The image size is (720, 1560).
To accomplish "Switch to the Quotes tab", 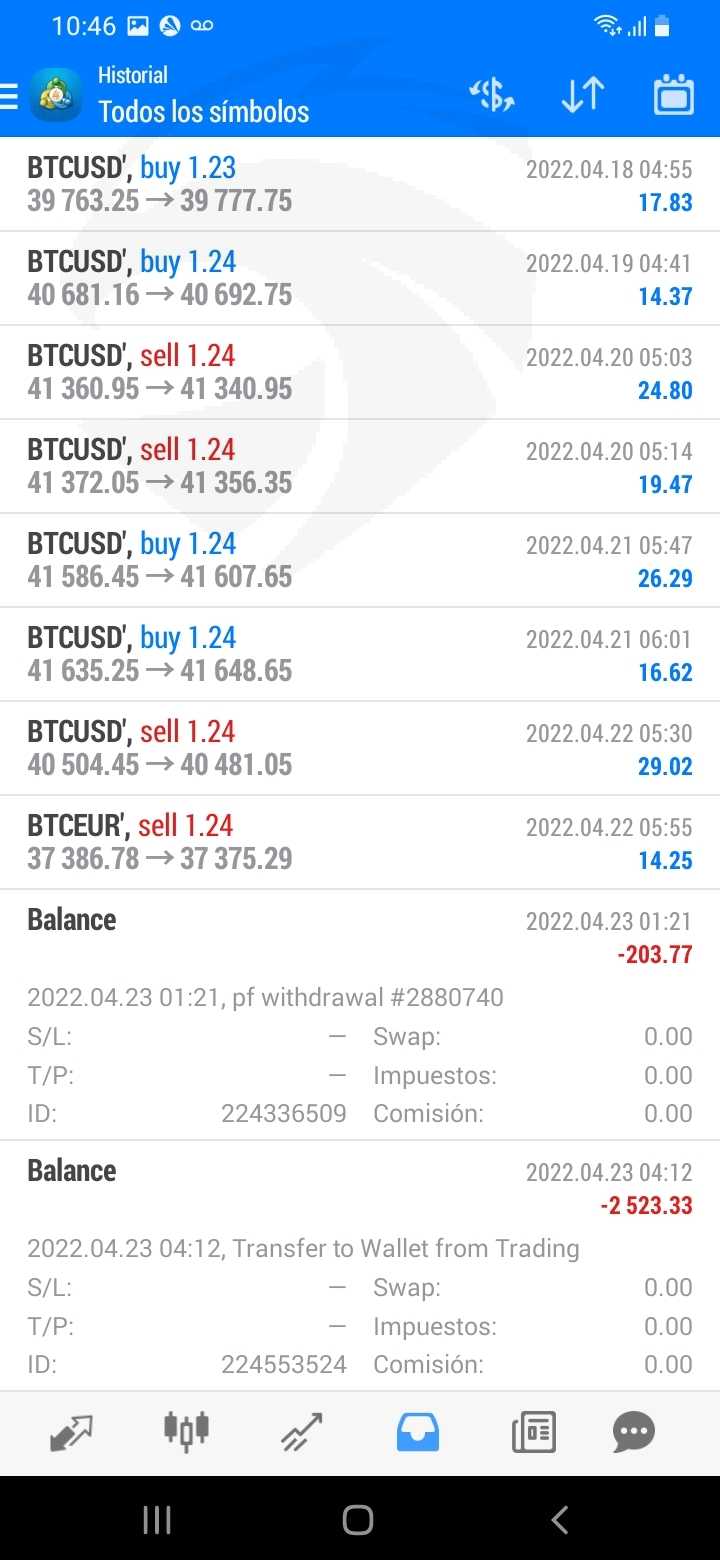I will pos(71,1433).
